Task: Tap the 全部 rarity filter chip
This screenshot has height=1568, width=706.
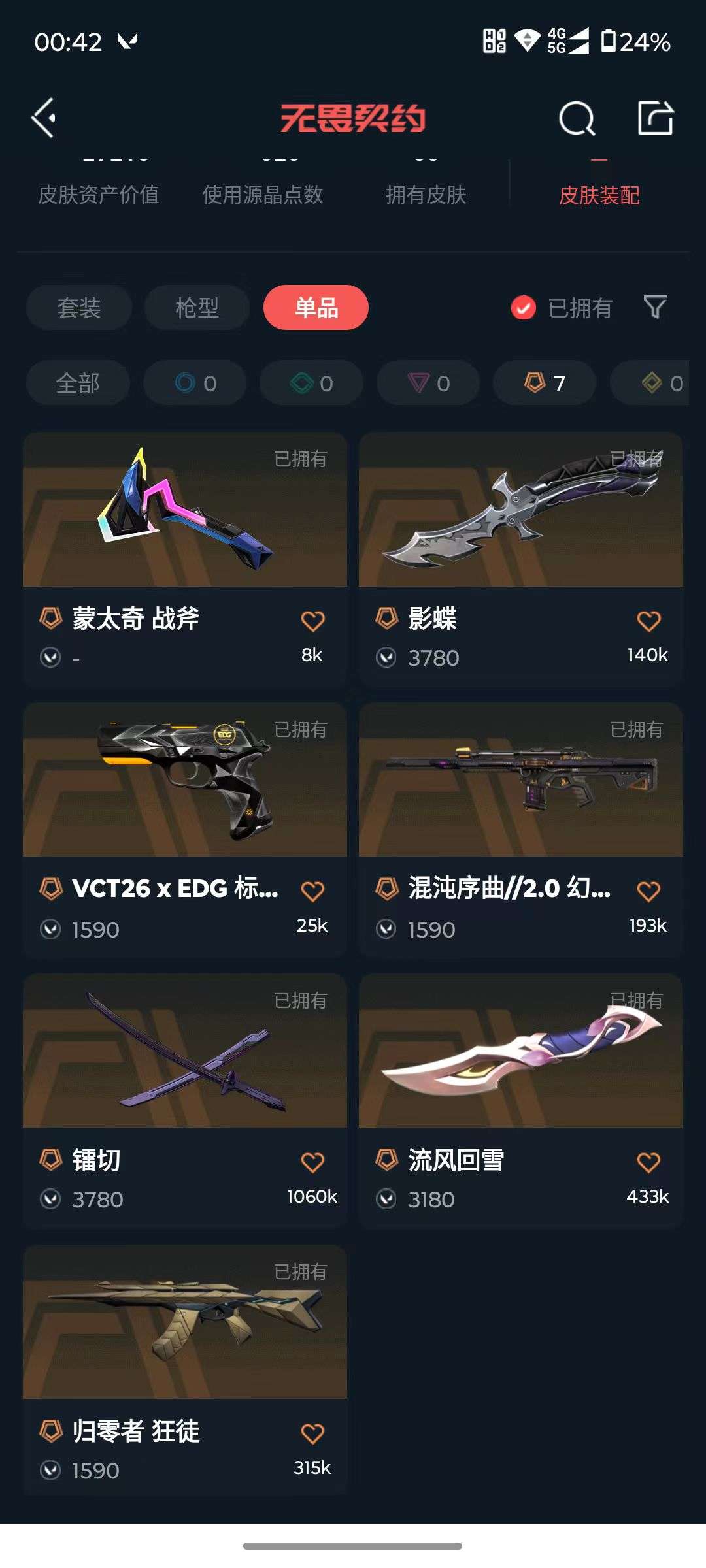Action: [x=78, y=384]
